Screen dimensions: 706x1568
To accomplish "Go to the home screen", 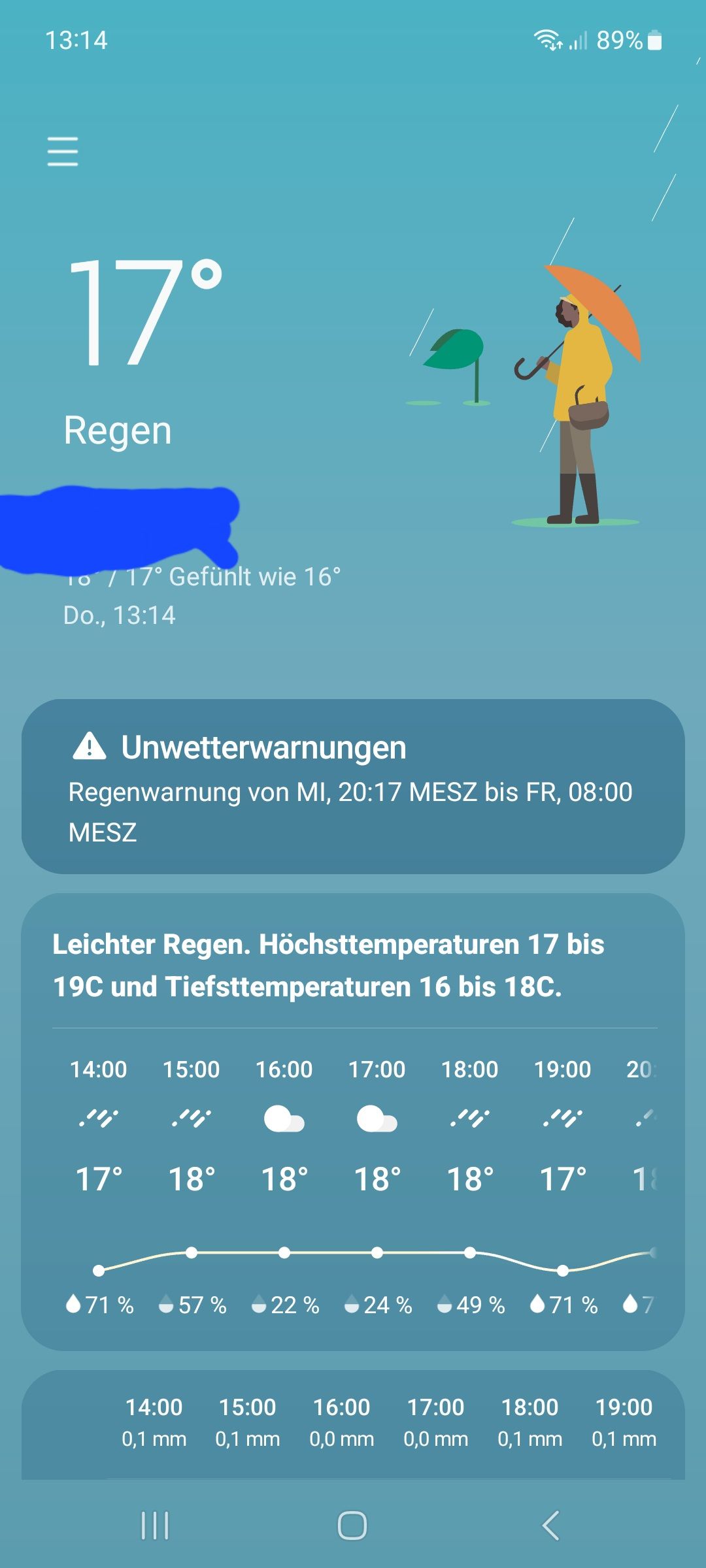I will pos(352,1526).
